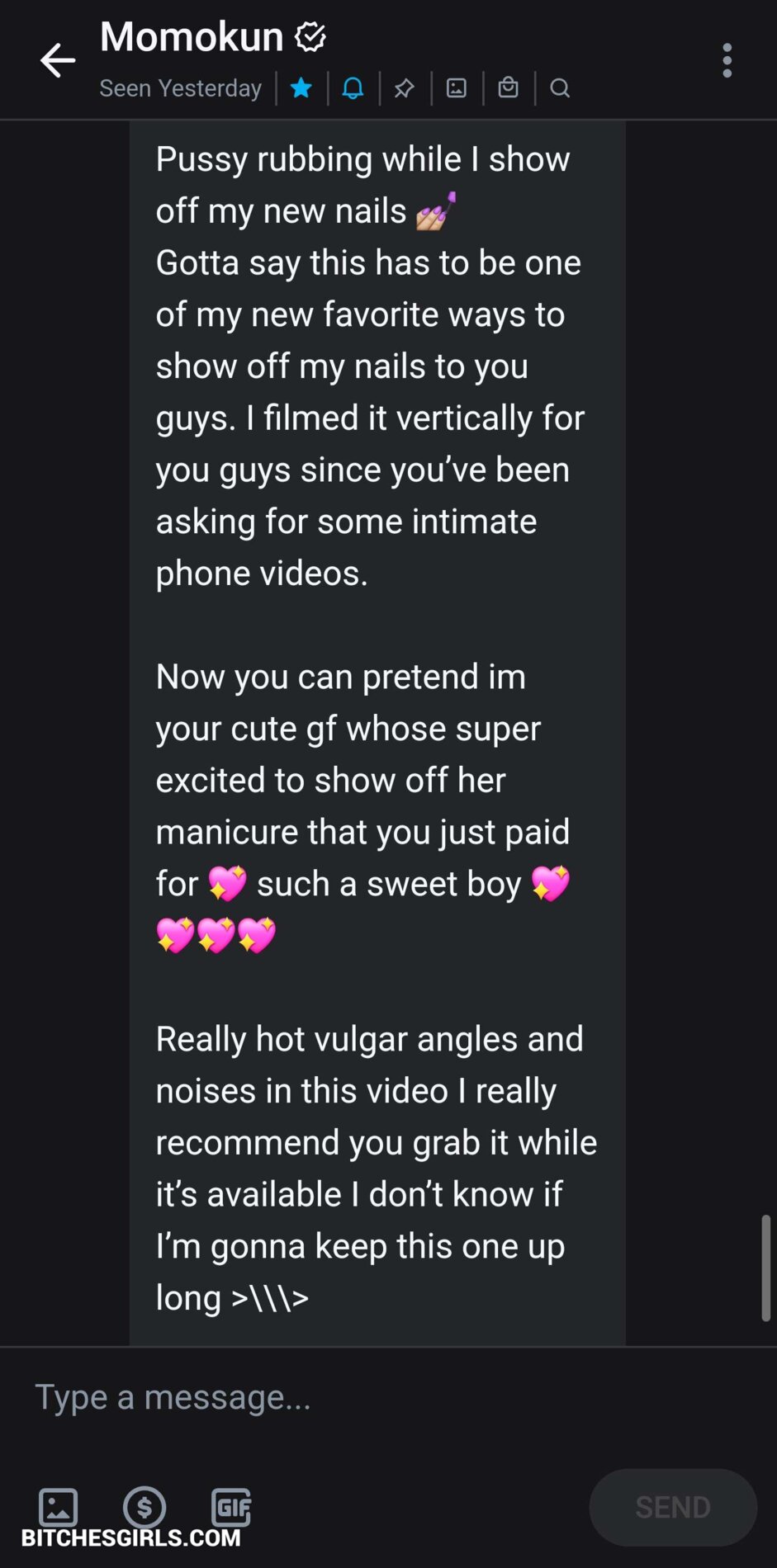Attach a photo with the image icon

pos(58,1507)
